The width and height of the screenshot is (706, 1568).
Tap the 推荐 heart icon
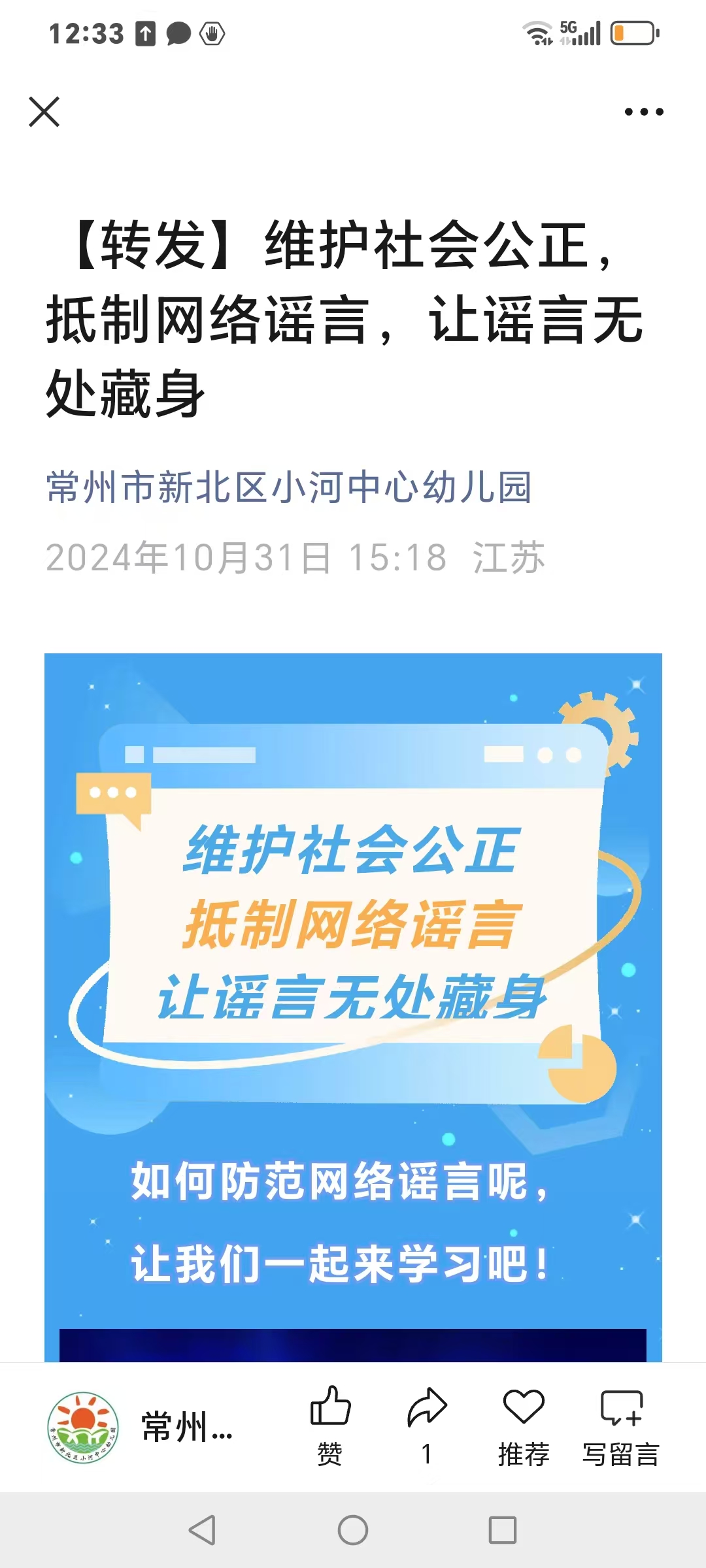point(524,1427)
